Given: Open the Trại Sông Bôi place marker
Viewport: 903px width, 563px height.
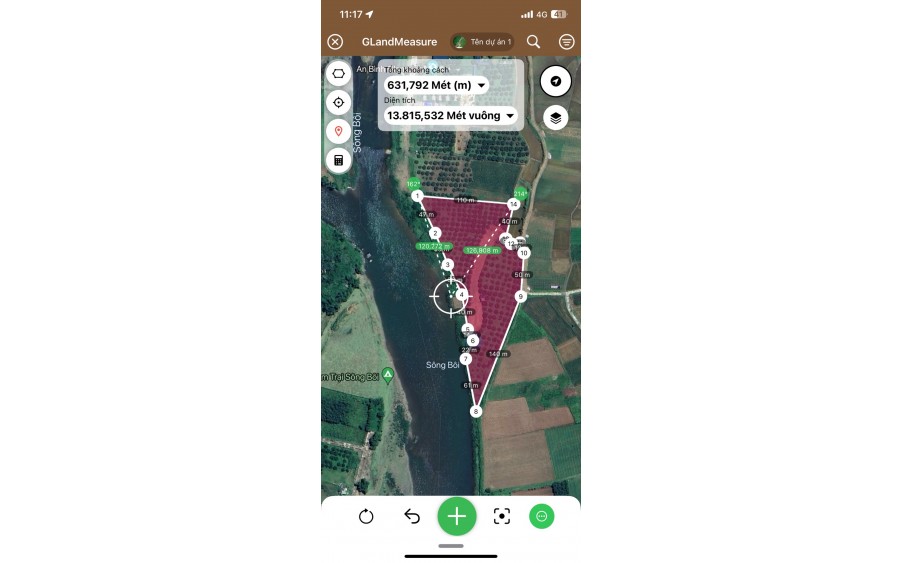Looking at the screenshot, I should (x=387, y=375).
